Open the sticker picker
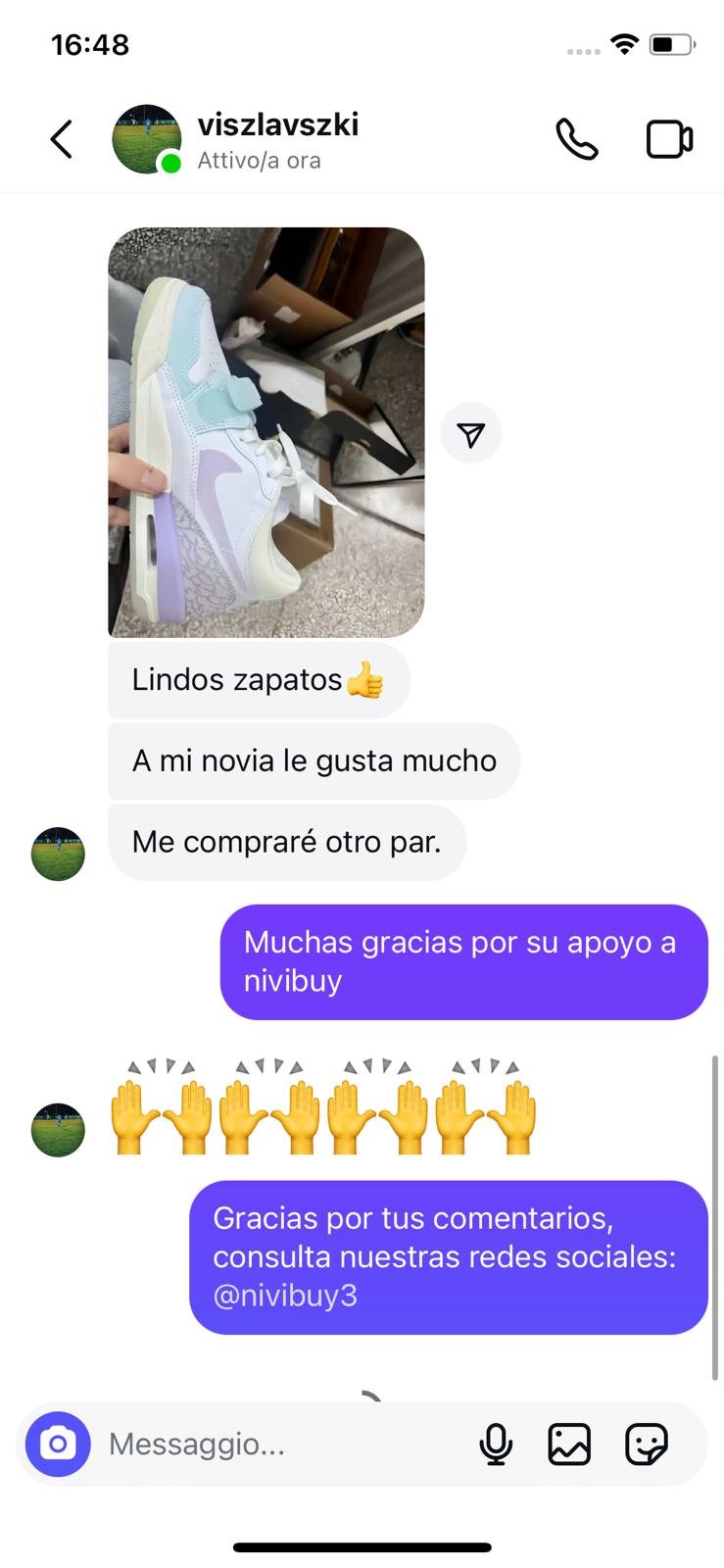 coord(646,1444)
